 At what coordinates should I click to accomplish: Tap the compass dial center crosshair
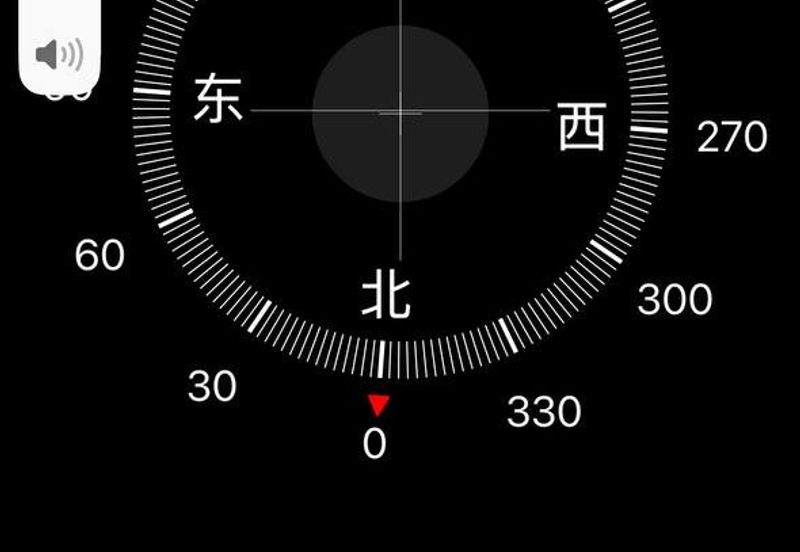tap(400, 112)
